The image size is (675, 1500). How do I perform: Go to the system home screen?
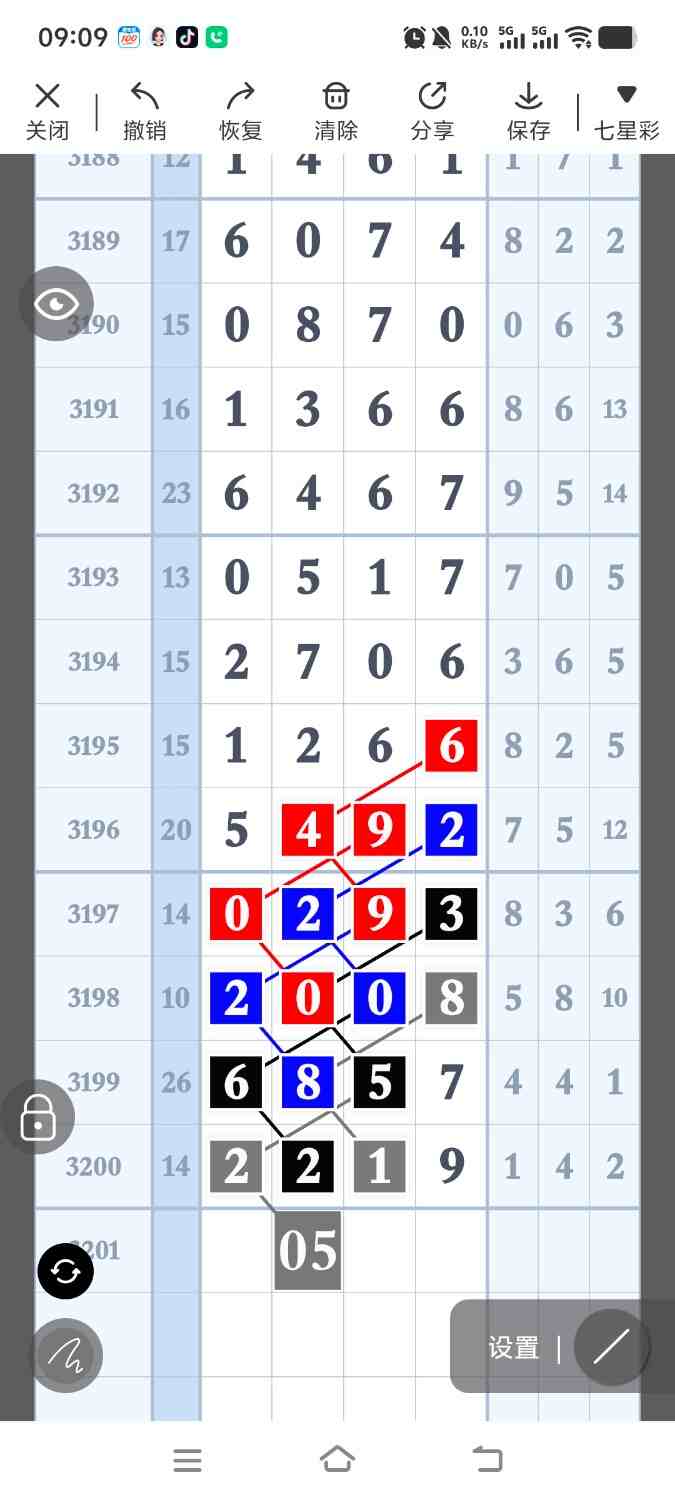[x=337, y=1460]
